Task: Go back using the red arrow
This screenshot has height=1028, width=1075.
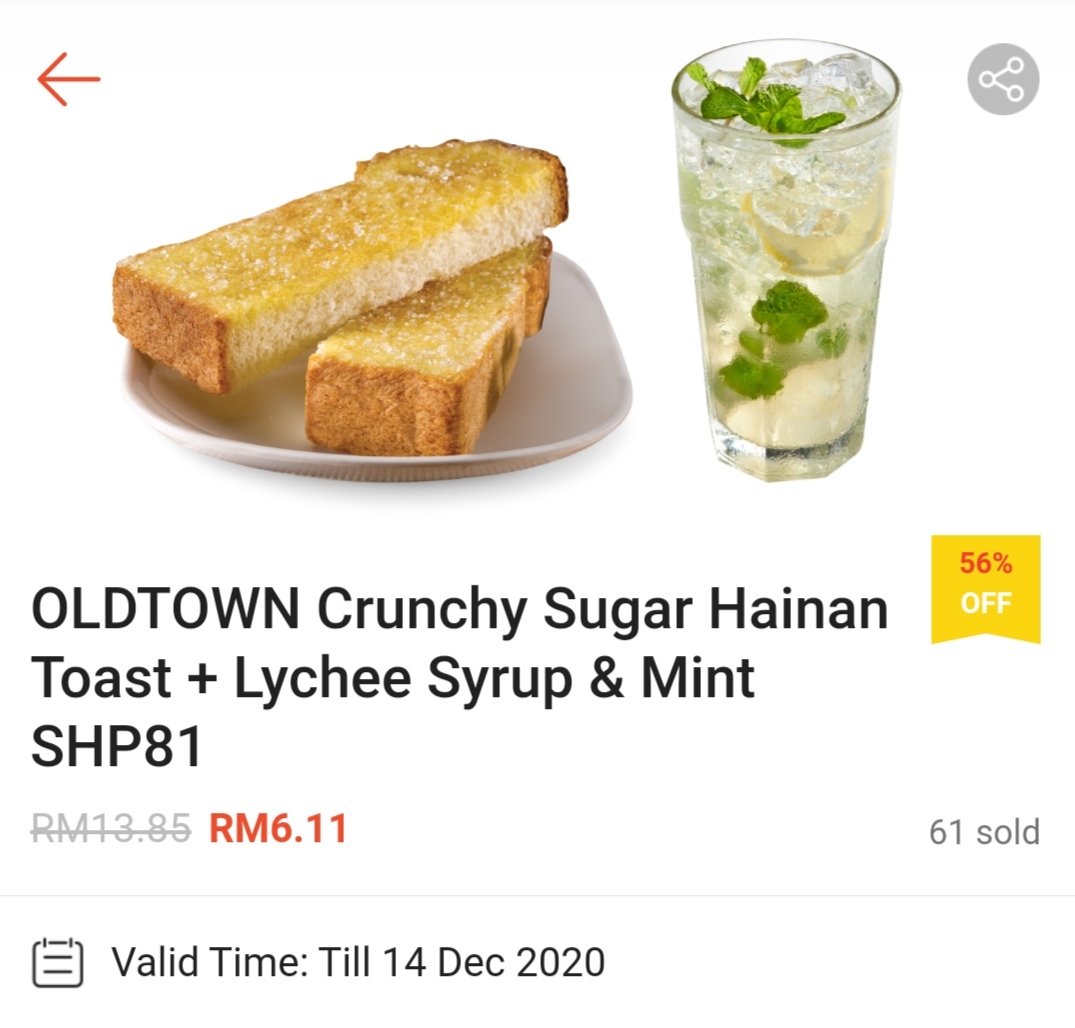Action: click(x=68, y=79)
